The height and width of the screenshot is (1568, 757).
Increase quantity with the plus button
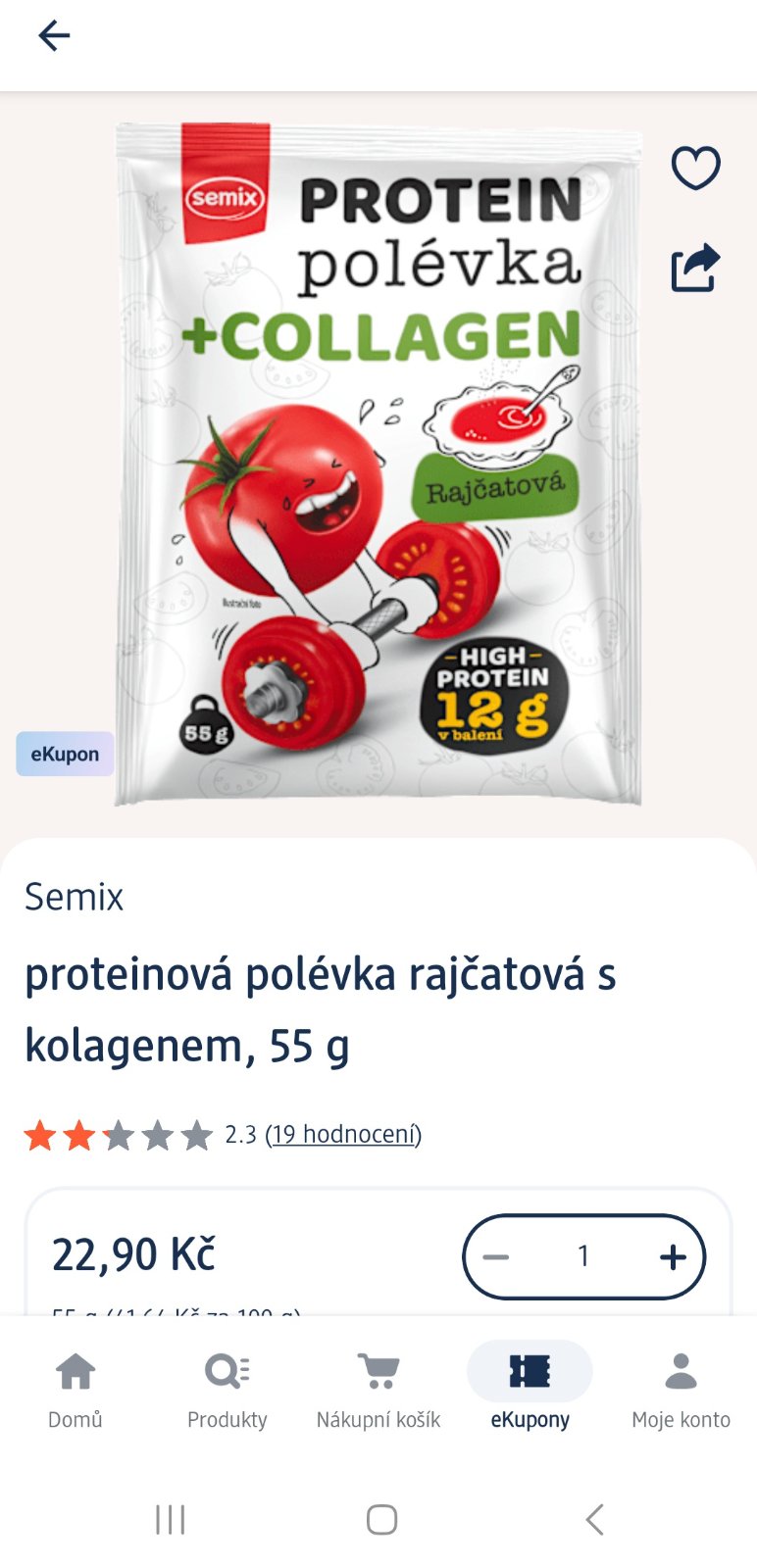click(x=673, y=1256)
